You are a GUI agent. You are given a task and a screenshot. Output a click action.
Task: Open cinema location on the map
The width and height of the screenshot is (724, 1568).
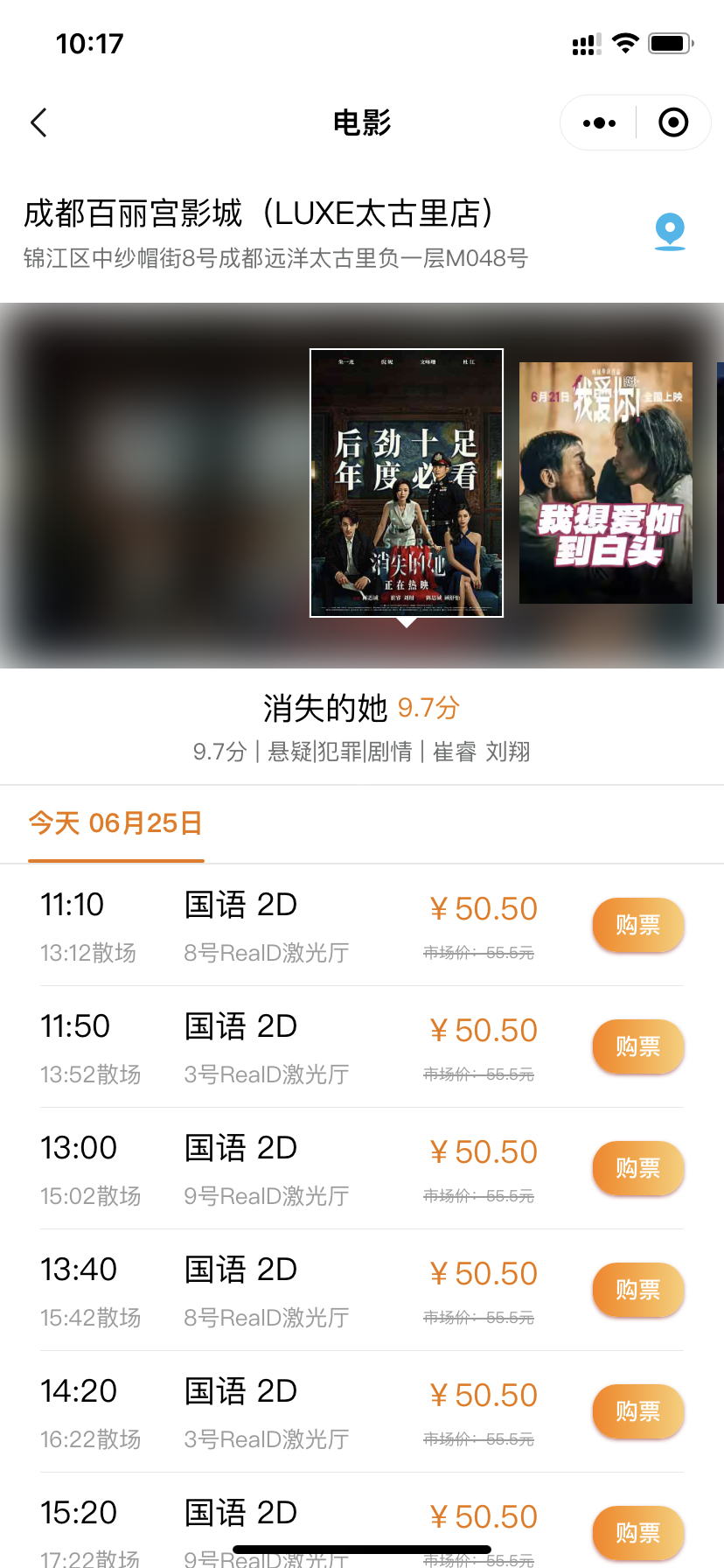670,231
